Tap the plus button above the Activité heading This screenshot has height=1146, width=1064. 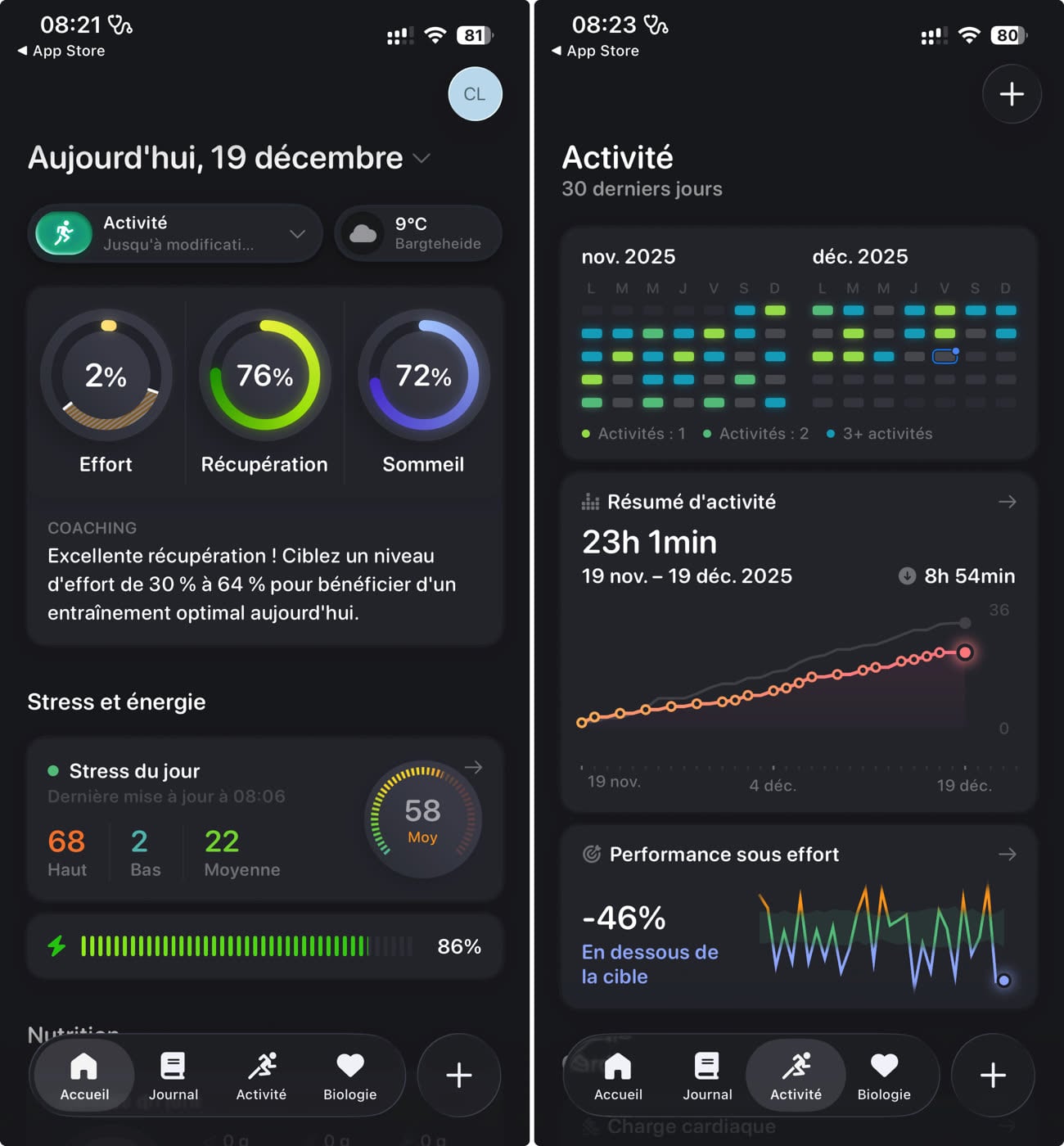tap(1012, 94)
